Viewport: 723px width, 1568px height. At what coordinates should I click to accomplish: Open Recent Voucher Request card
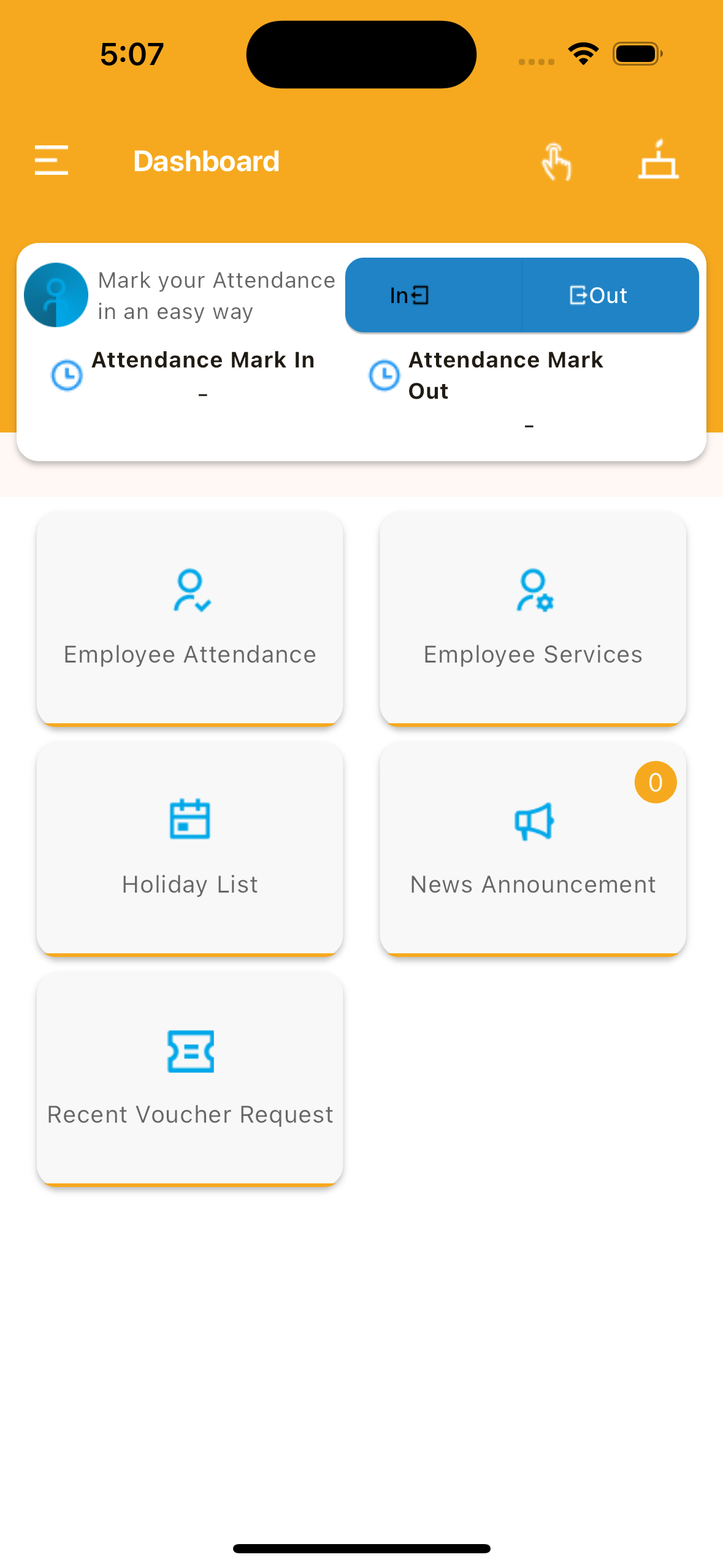(x=189, y=1078)
